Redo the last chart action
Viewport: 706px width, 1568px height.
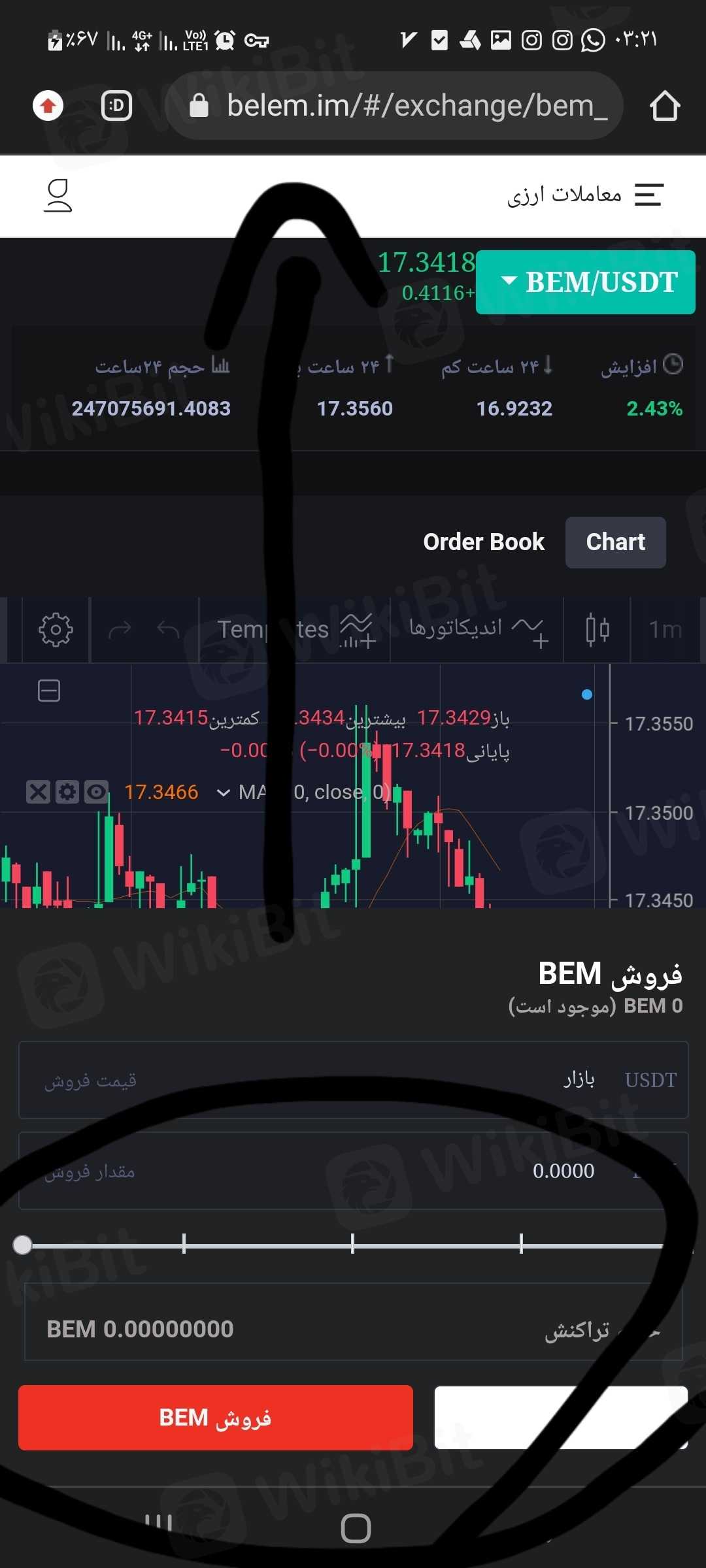pos(120,630)
